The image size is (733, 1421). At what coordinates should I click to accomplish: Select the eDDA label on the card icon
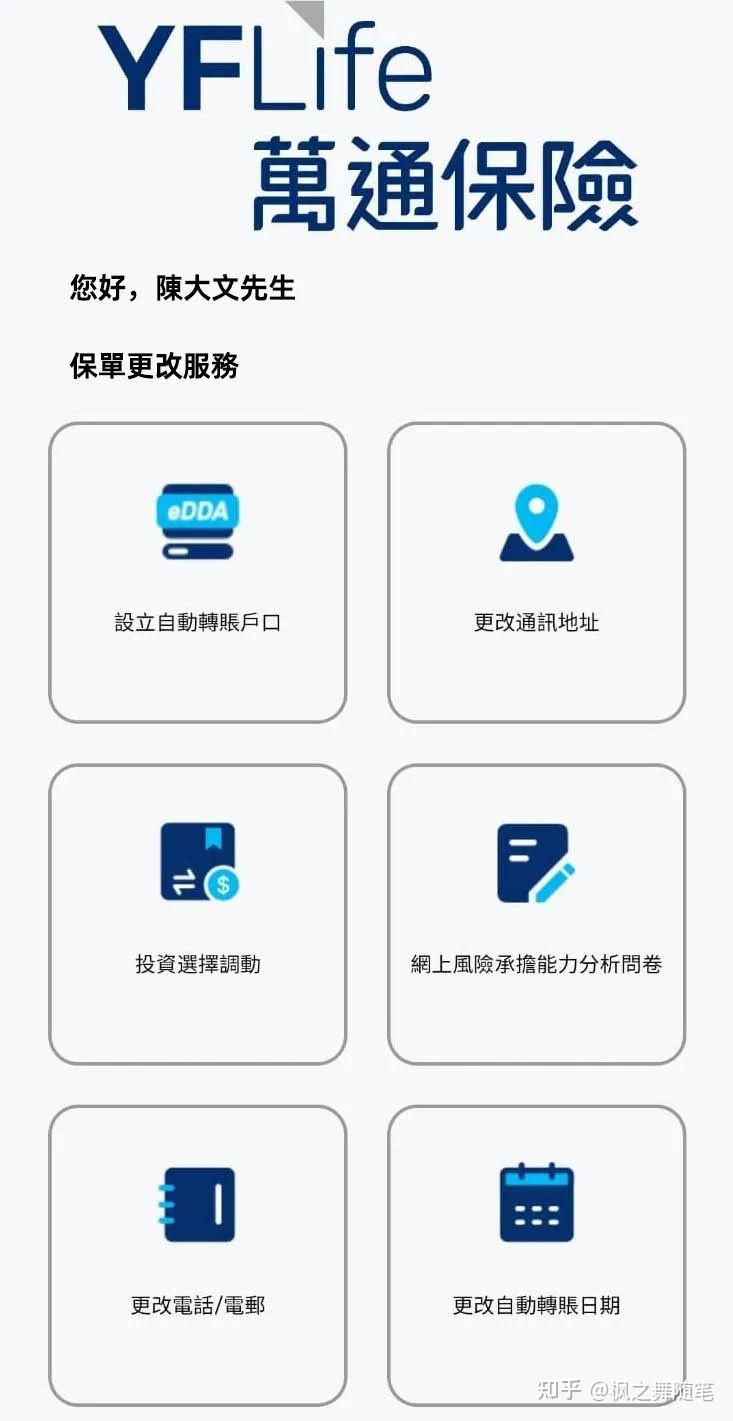196,510
